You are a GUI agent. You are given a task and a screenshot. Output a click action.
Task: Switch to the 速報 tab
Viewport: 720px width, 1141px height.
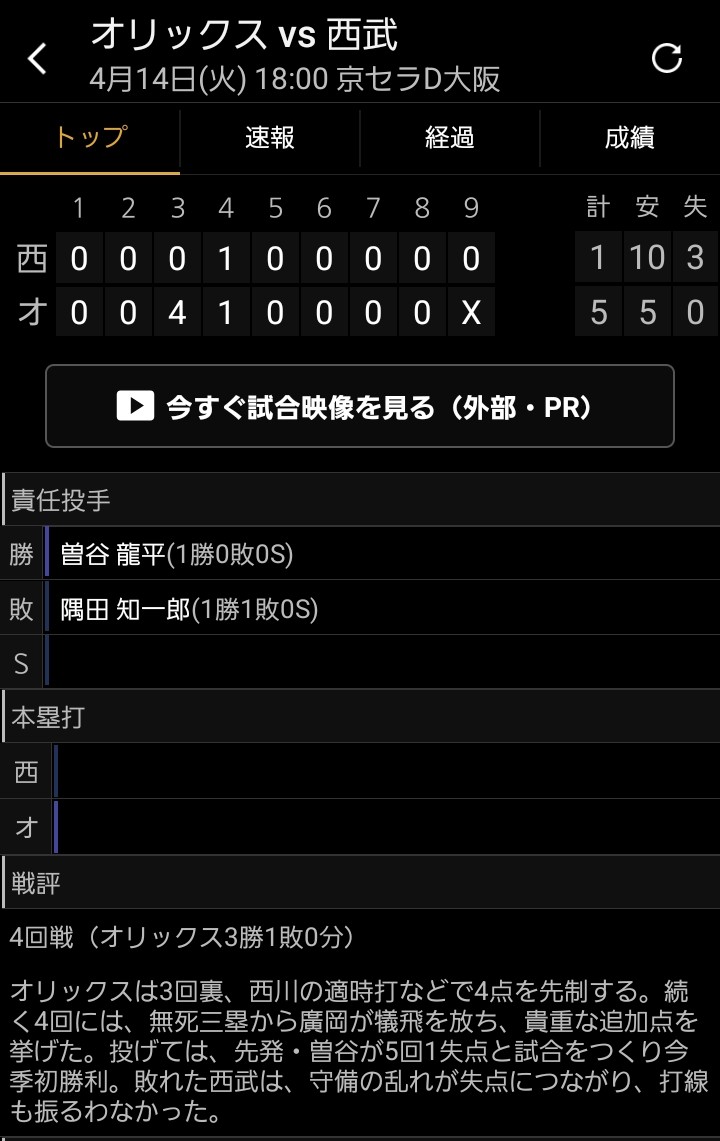point(270,138)
